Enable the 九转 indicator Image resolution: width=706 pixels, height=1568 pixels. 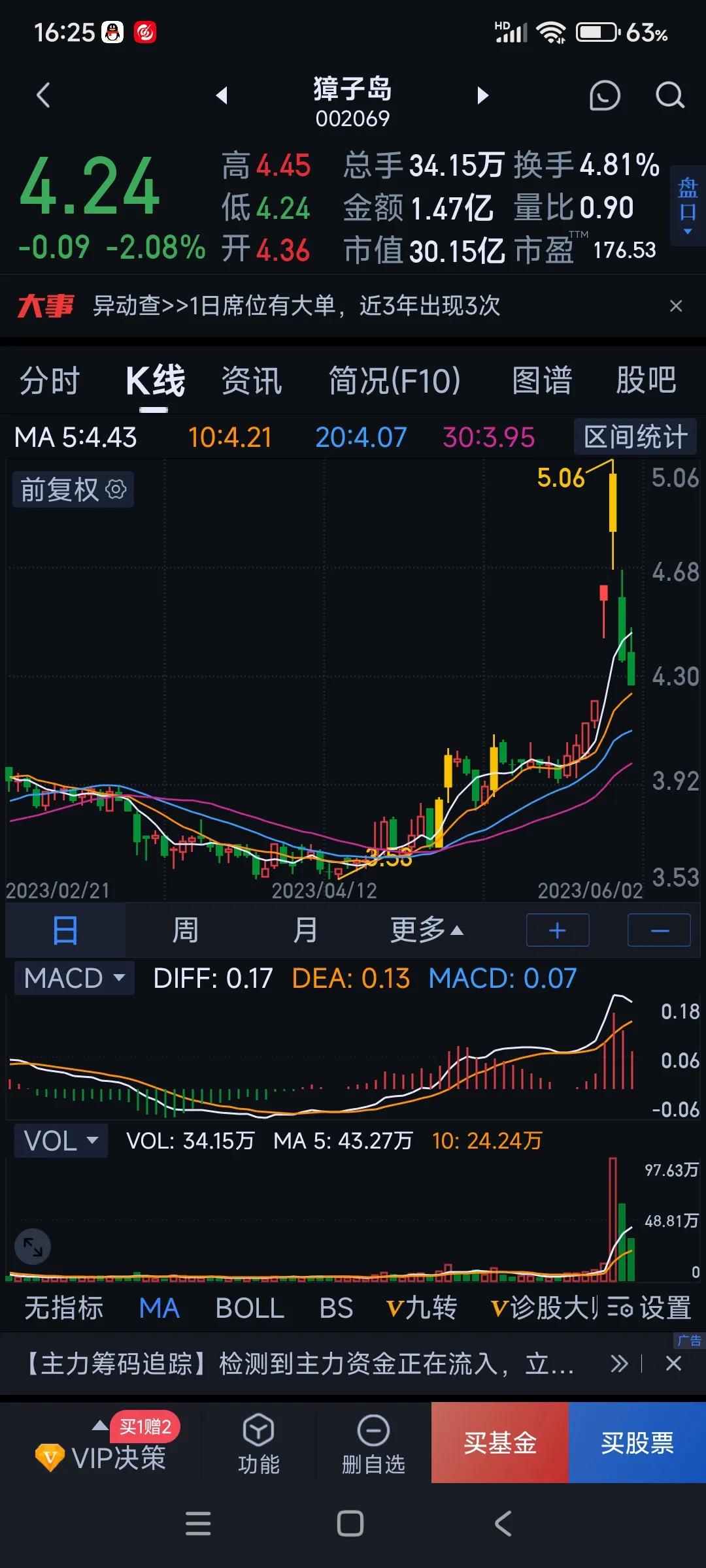tap(422, 1308)
